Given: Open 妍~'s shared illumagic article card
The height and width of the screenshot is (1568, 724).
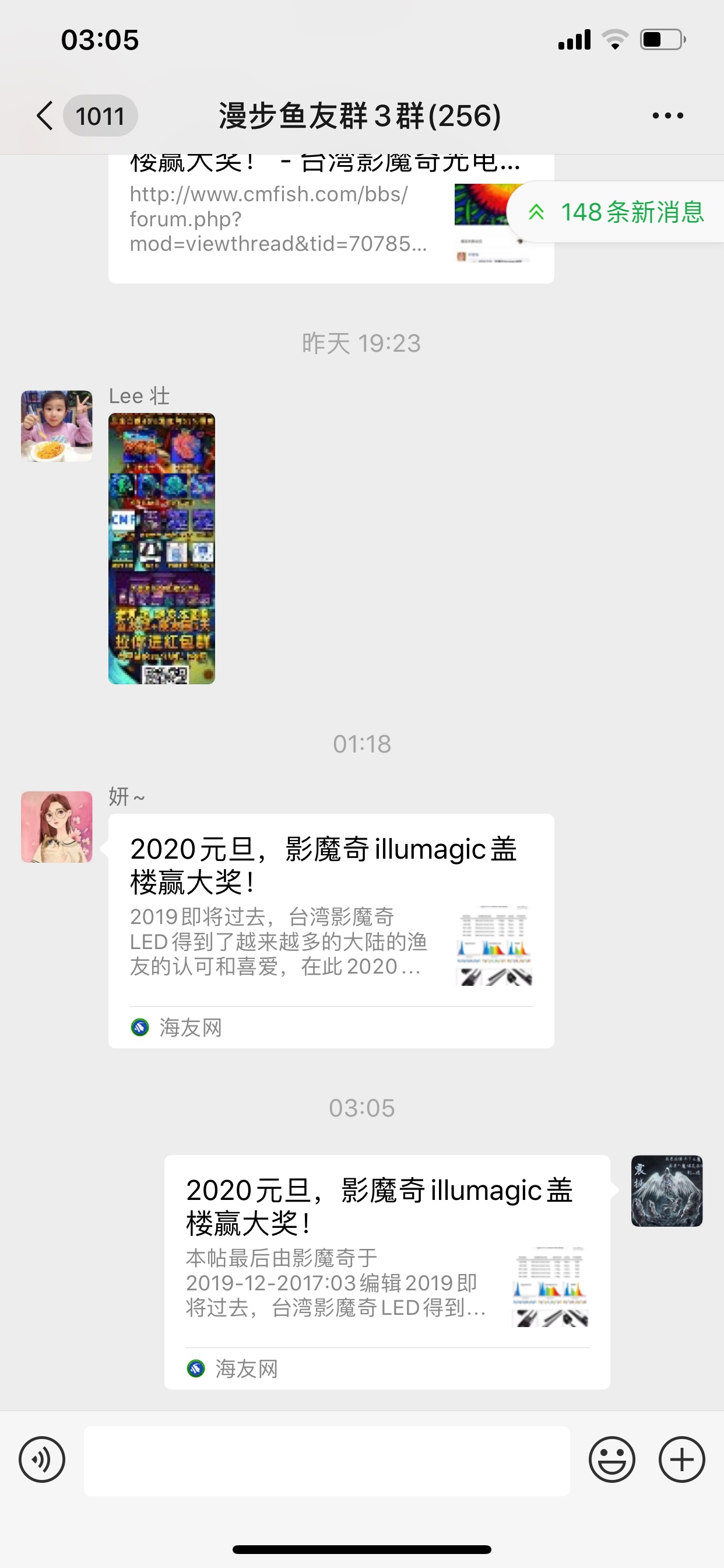Looking at the screenshot, I should (x=331, y=930).
